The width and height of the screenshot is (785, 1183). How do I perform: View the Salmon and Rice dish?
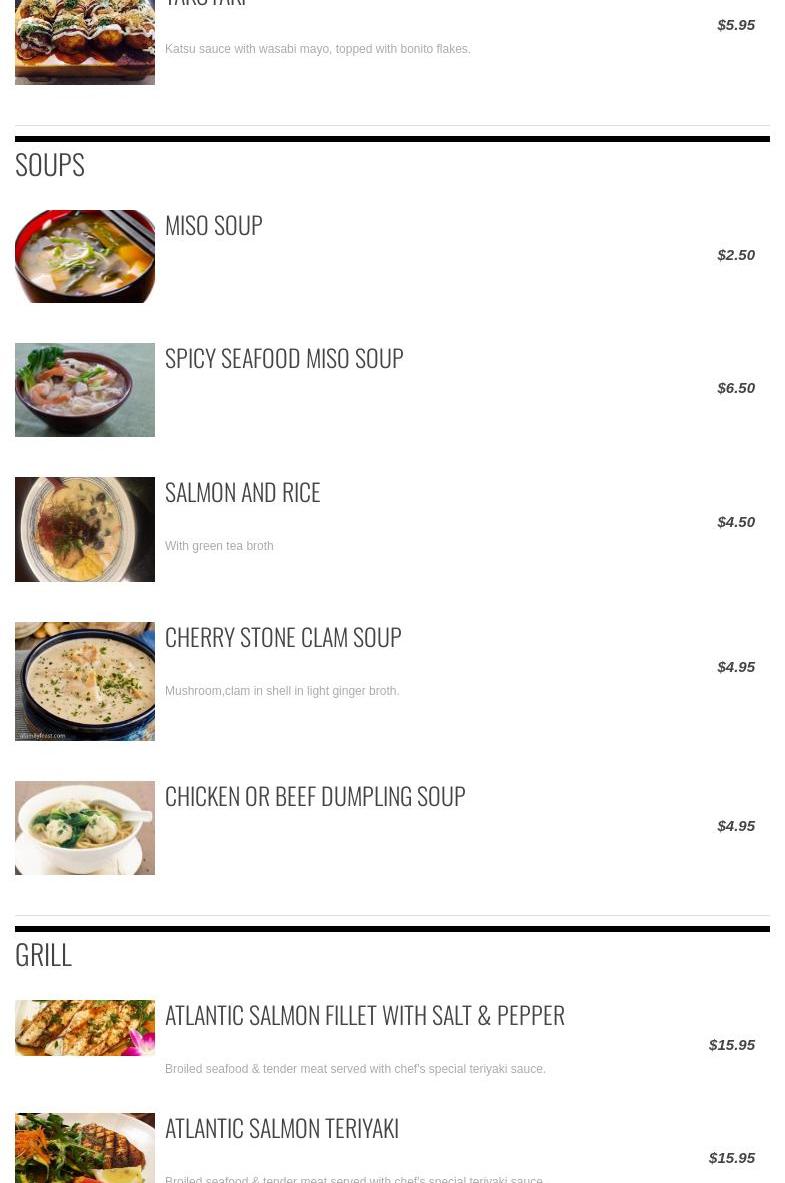pyautogui.click(x=243, y=492)
